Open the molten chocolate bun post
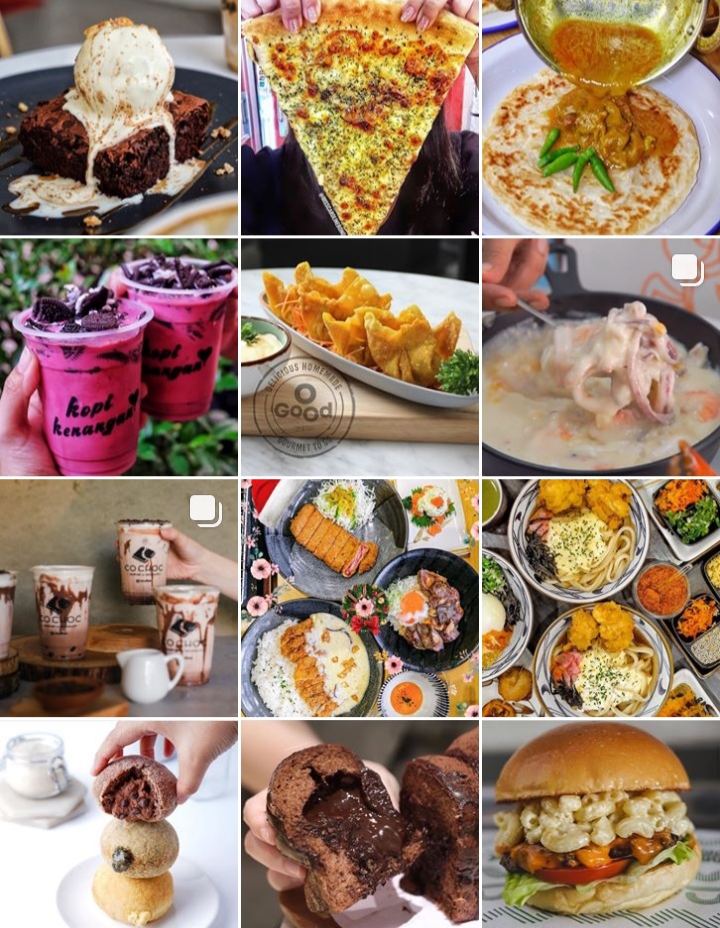The height and width of the screenshot is (928, 720). pos(360,825)
